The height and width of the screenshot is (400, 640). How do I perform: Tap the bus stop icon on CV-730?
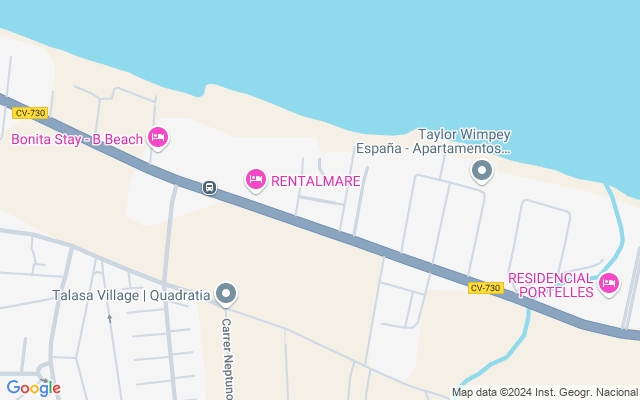click(x=209, y=187)
